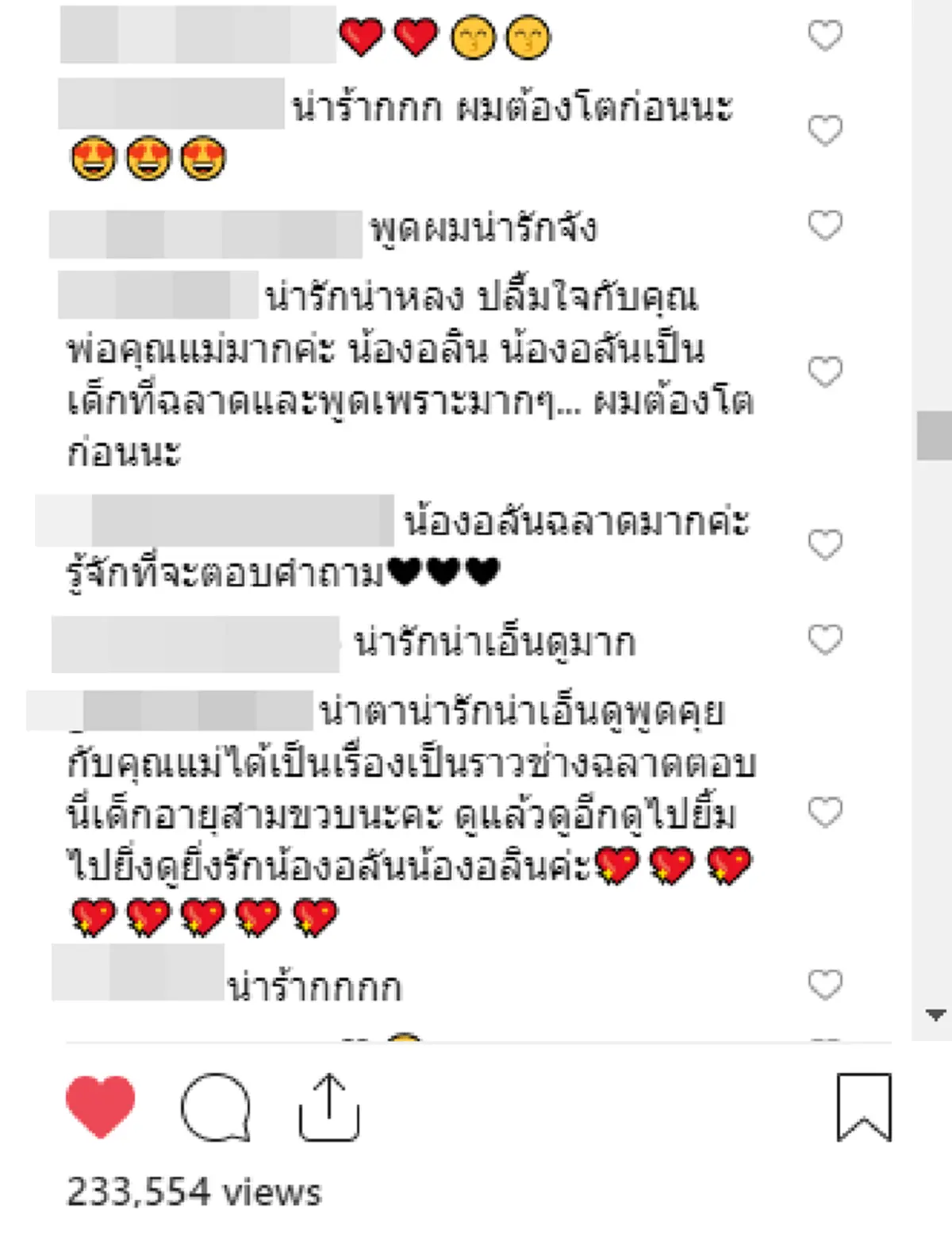Like the comment saying 'พูดผมน่ารักจัง'
The image size is (952, 1234).
coord(825,225)
